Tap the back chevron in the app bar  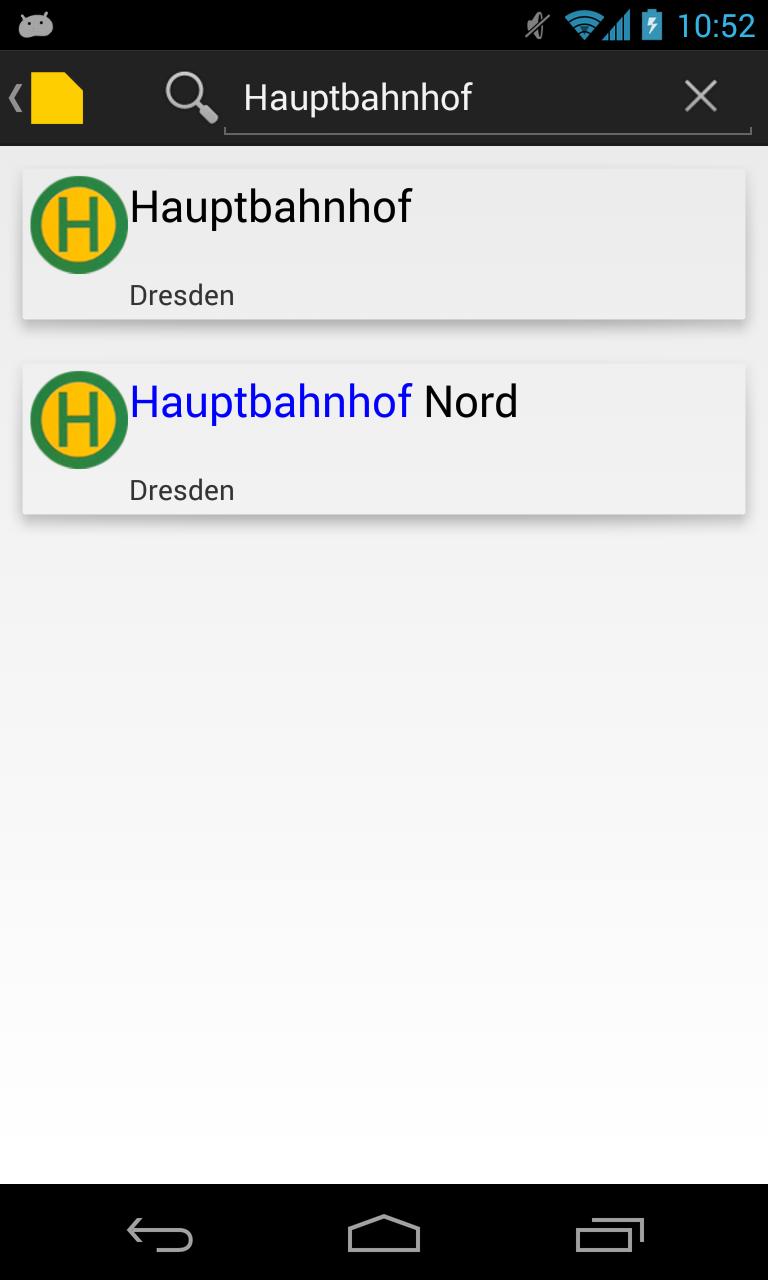[13, 96]
